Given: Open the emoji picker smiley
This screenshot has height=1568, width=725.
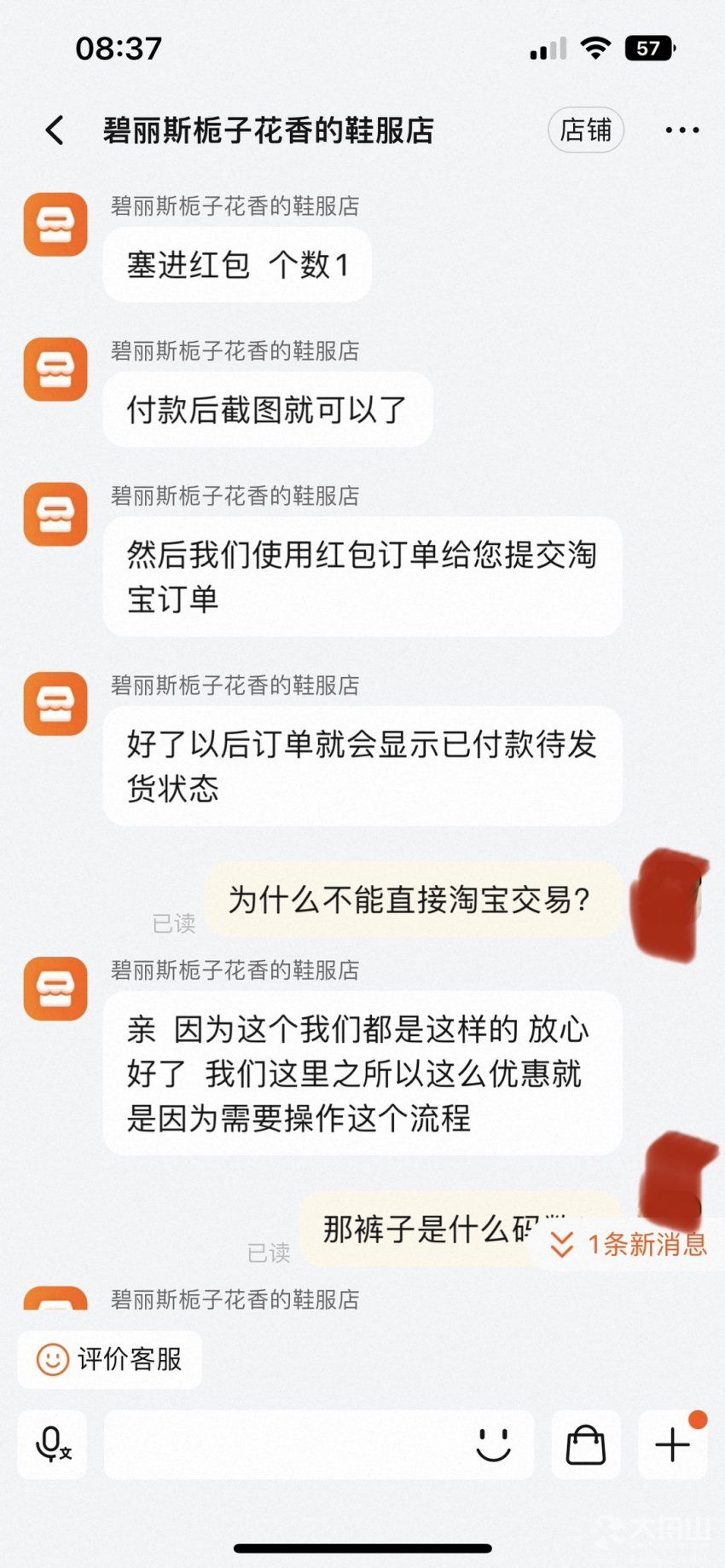Looking at the screenshot, I should (493, 1444).
